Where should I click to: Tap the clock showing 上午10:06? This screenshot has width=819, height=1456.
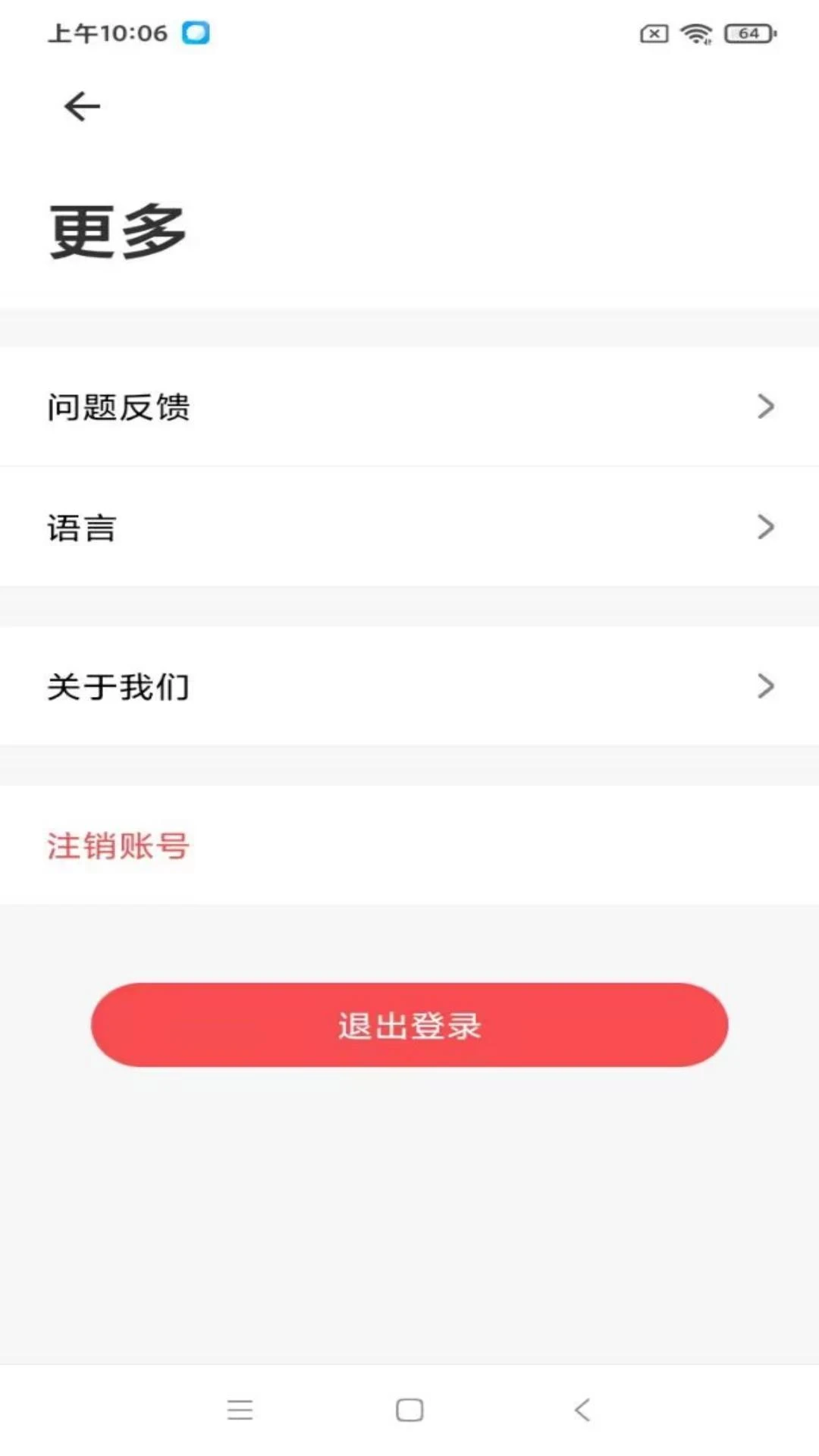102,32
